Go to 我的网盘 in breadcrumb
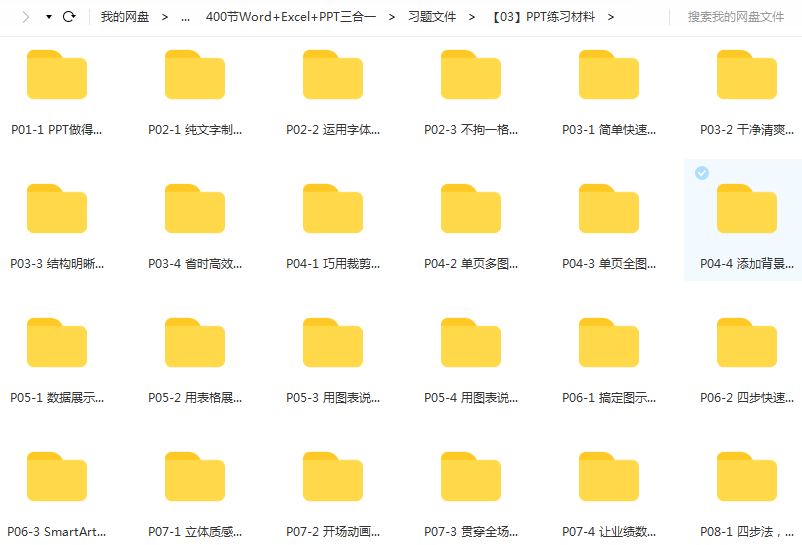802x545 pixels. [124, 17]
